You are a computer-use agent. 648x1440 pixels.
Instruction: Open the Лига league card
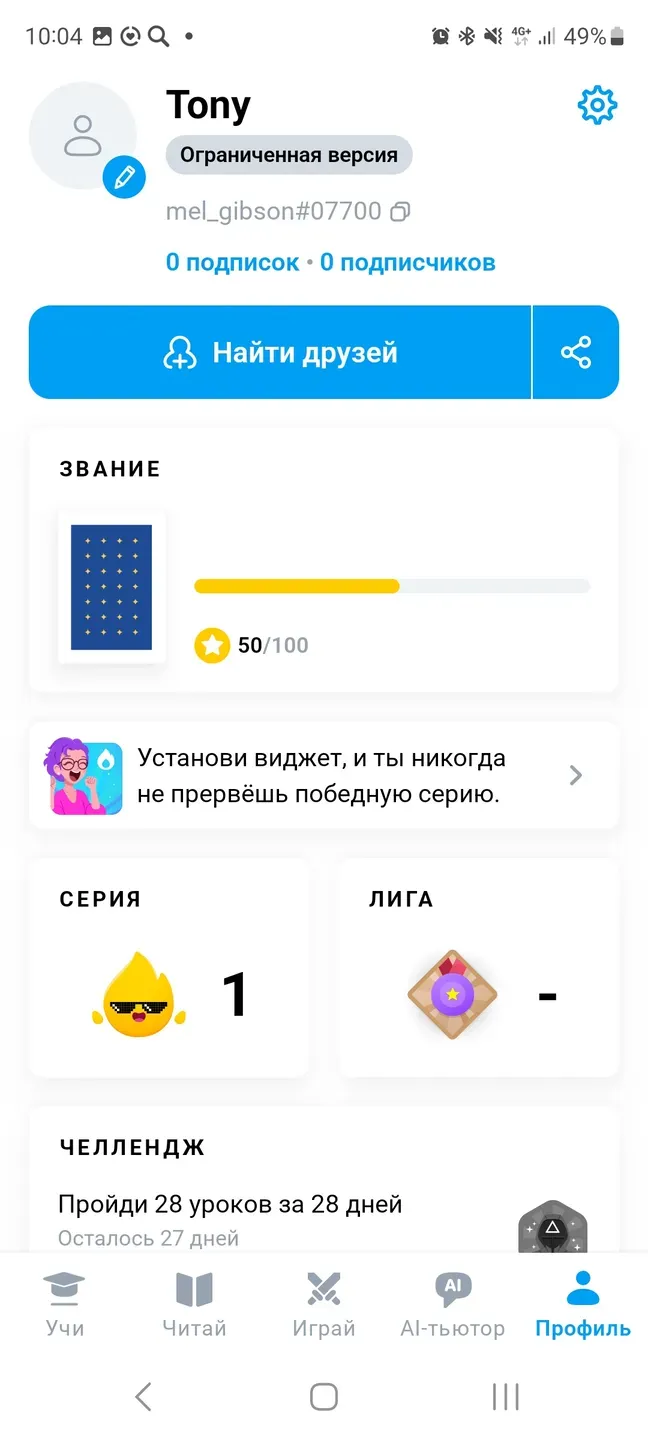479,967
